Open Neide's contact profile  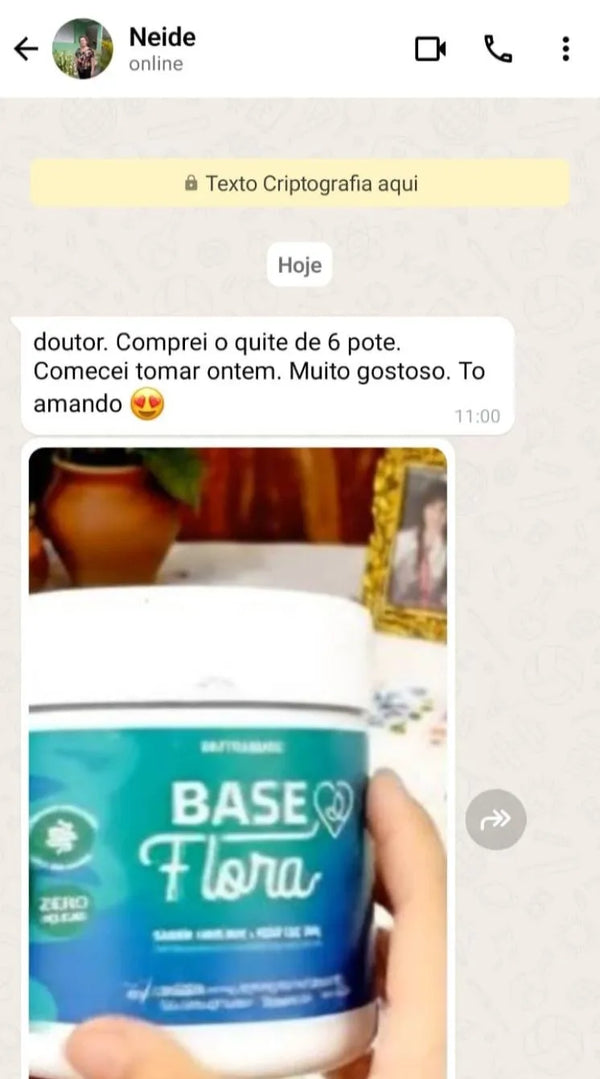160,48
